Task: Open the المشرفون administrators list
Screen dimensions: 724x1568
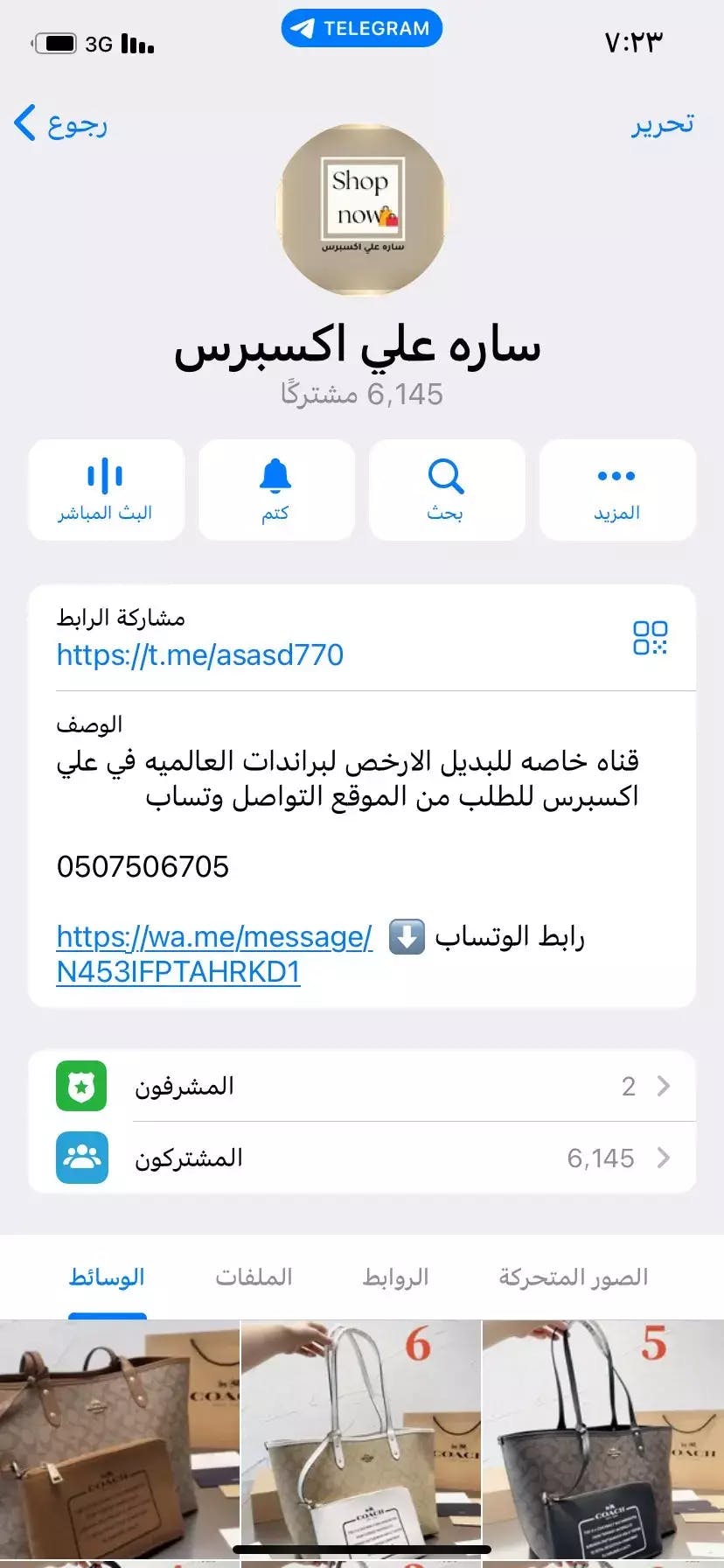Action: (362, 1086)
